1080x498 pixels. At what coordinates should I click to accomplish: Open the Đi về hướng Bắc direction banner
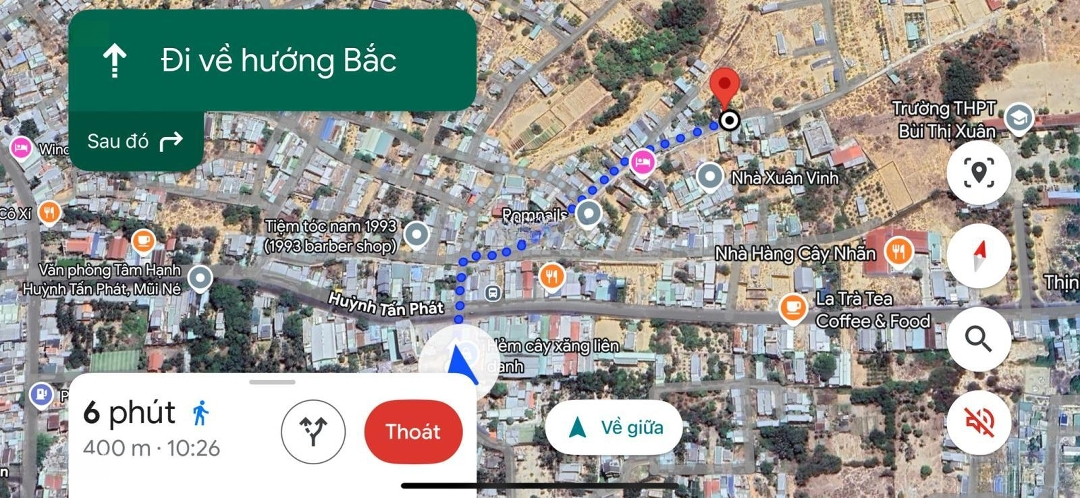click(x=272, y=61)
